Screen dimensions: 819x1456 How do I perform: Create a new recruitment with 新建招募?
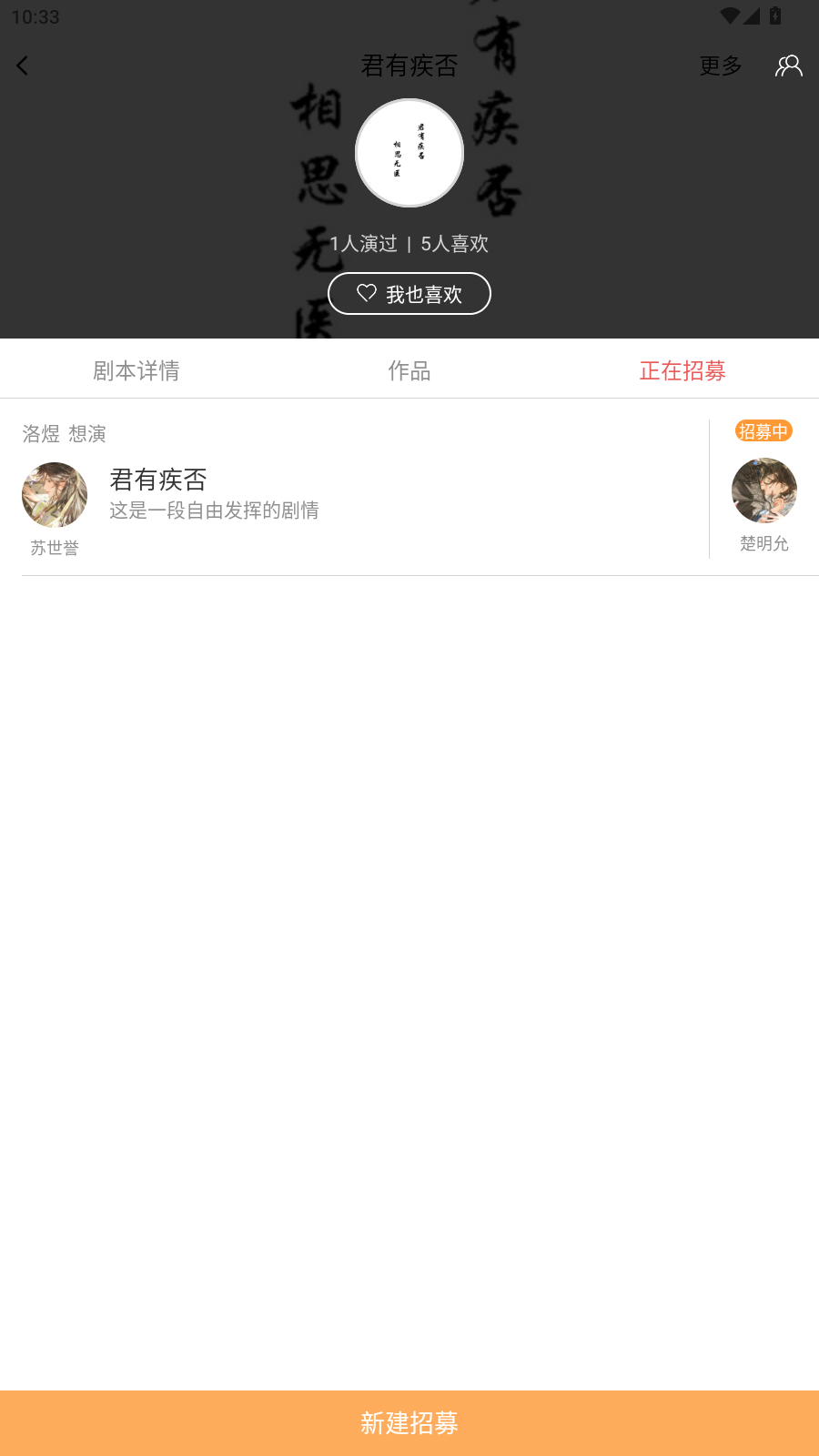409,1422
